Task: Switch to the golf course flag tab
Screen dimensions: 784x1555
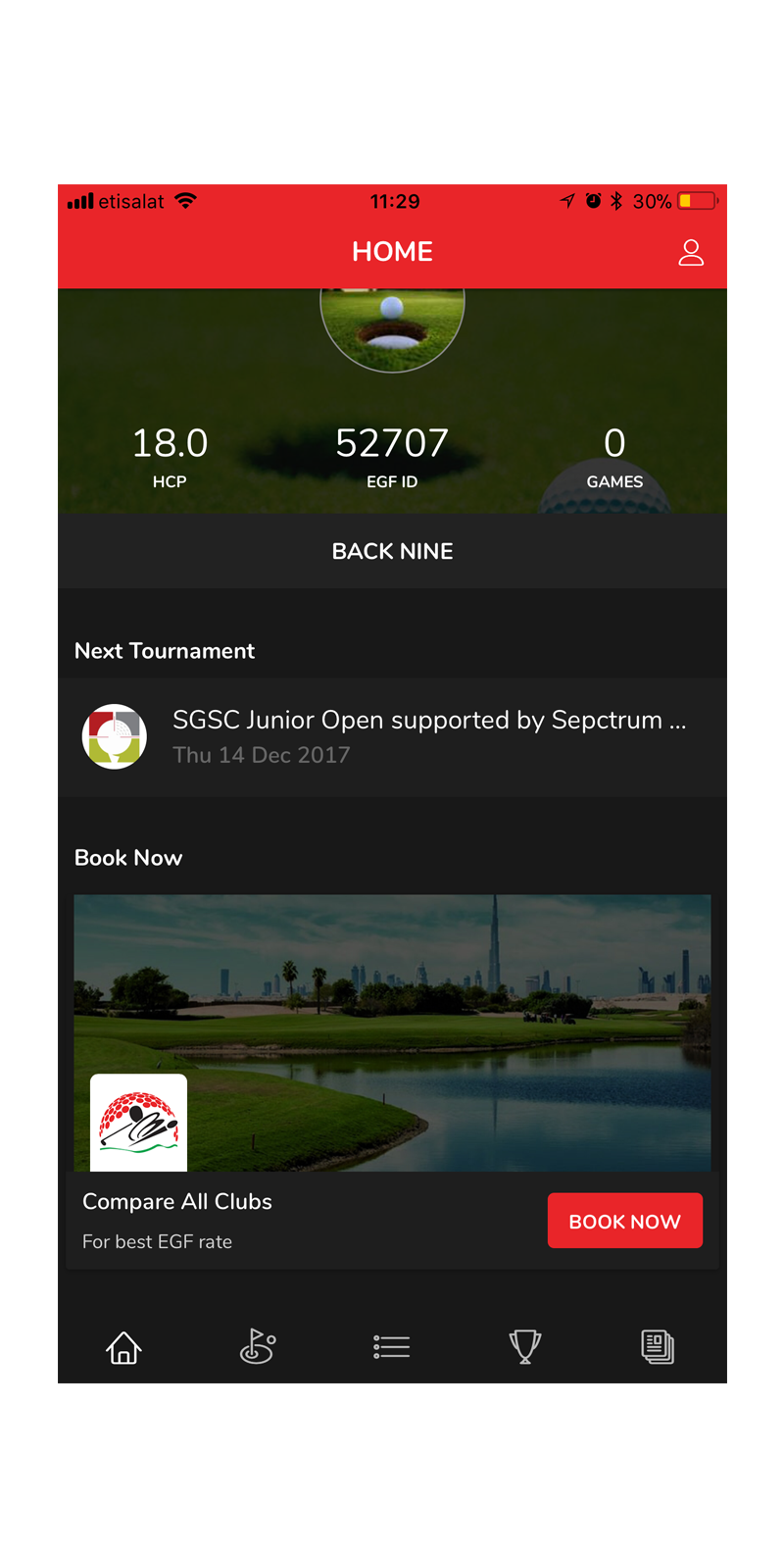Action: point(258,1346)
